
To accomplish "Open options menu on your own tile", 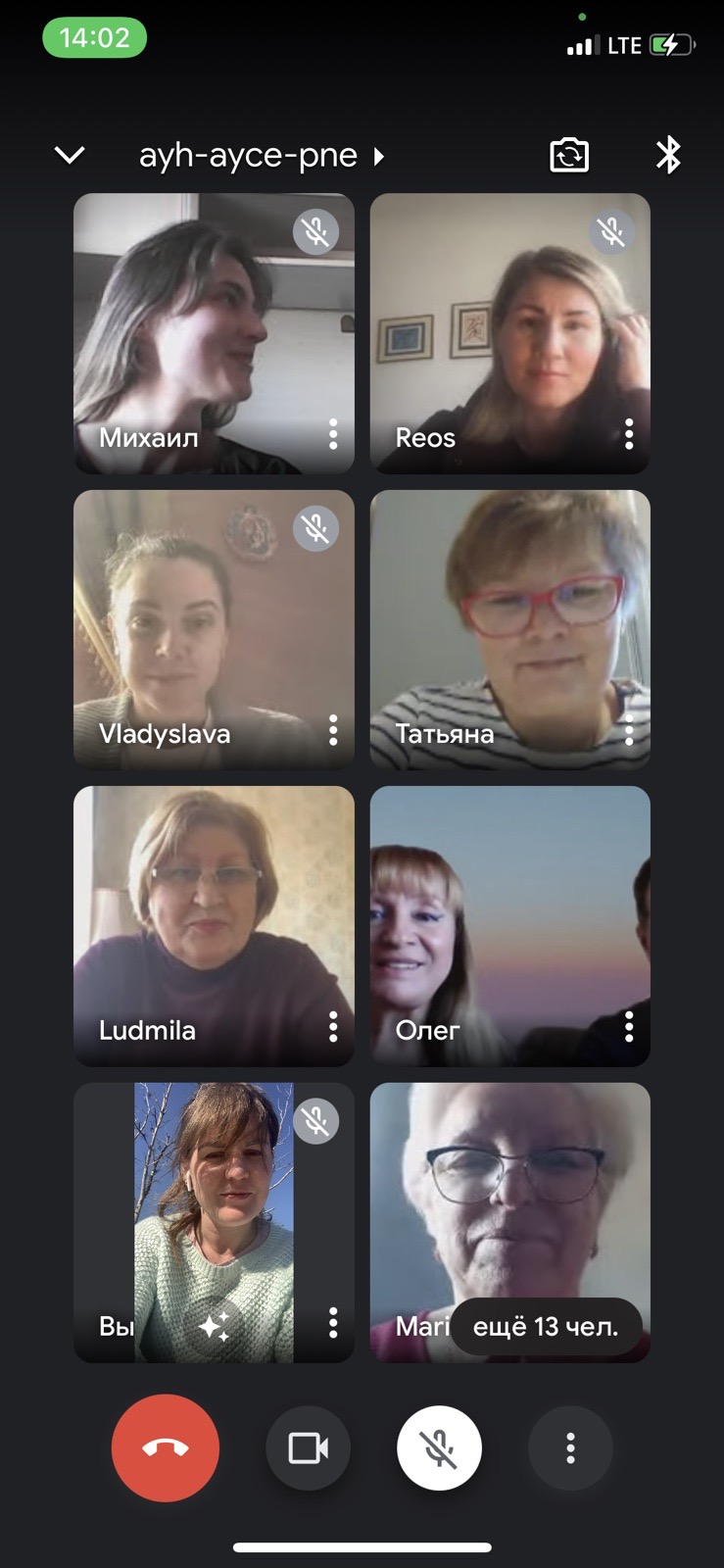I will point(333,1323).
